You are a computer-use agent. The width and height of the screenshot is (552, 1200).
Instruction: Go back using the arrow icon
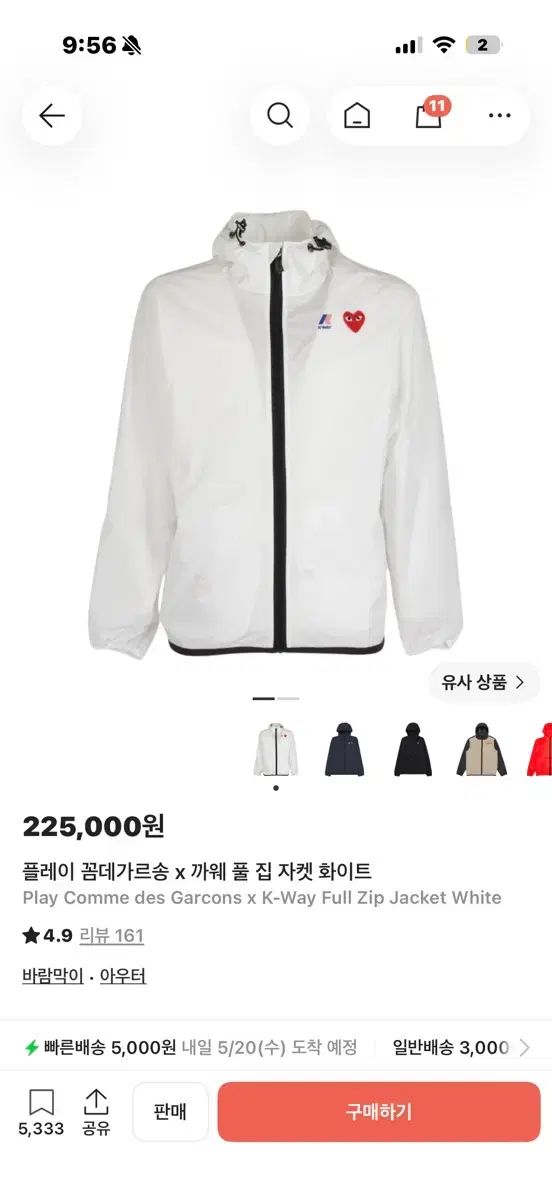52,116
